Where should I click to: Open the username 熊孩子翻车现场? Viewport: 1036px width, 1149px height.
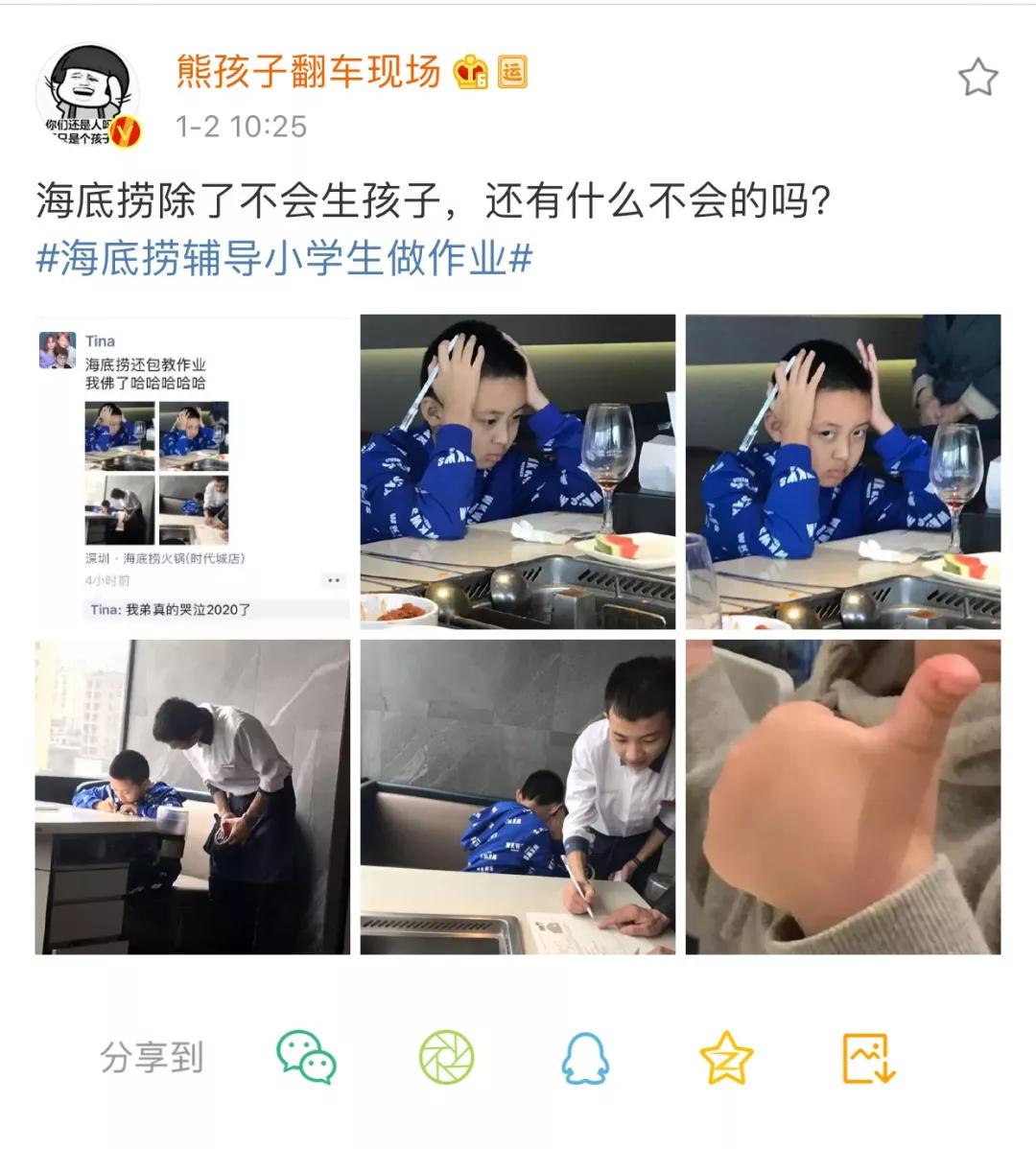coord(308,72)
